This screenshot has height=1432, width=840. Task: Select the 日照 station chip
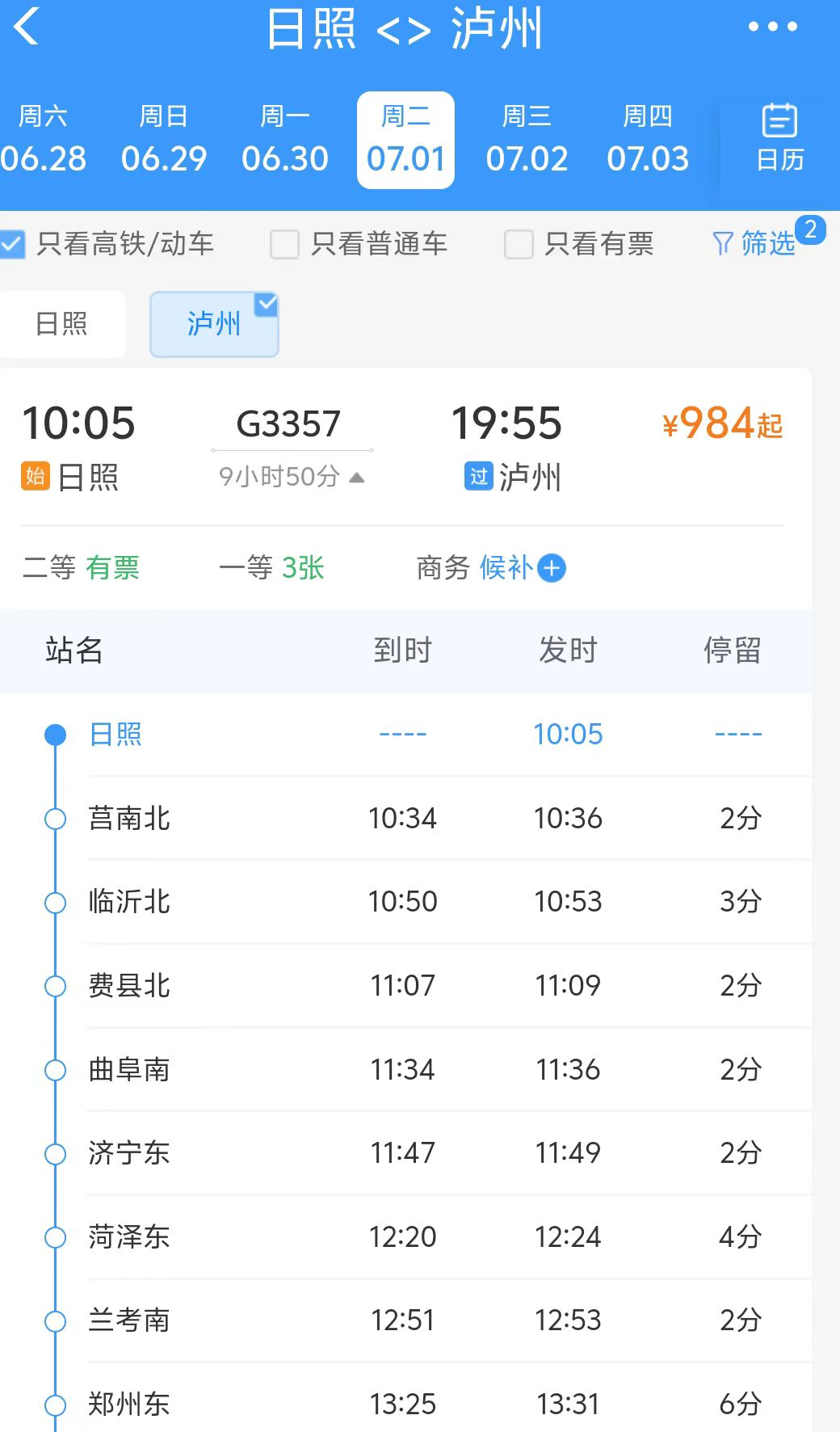click(62, 324)
